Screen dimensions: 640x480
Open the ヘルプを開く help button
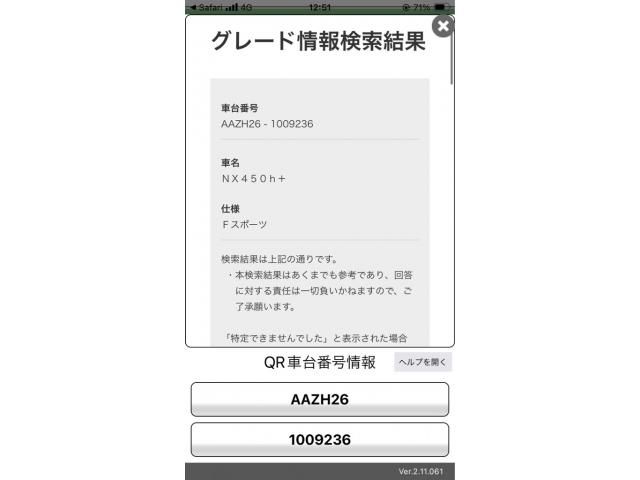click(423, 362)
